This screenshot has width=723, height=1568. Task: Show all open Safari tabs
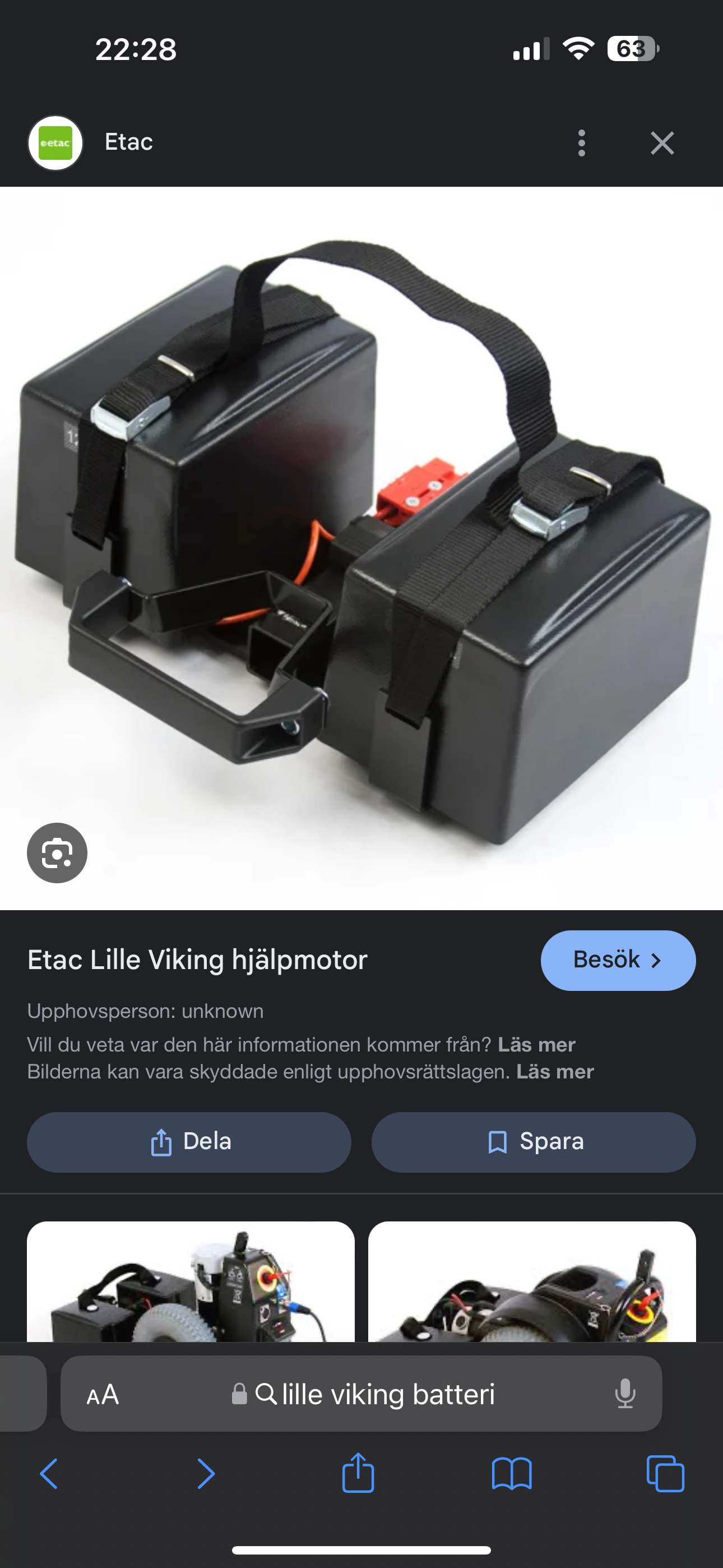click(665, 1474)
